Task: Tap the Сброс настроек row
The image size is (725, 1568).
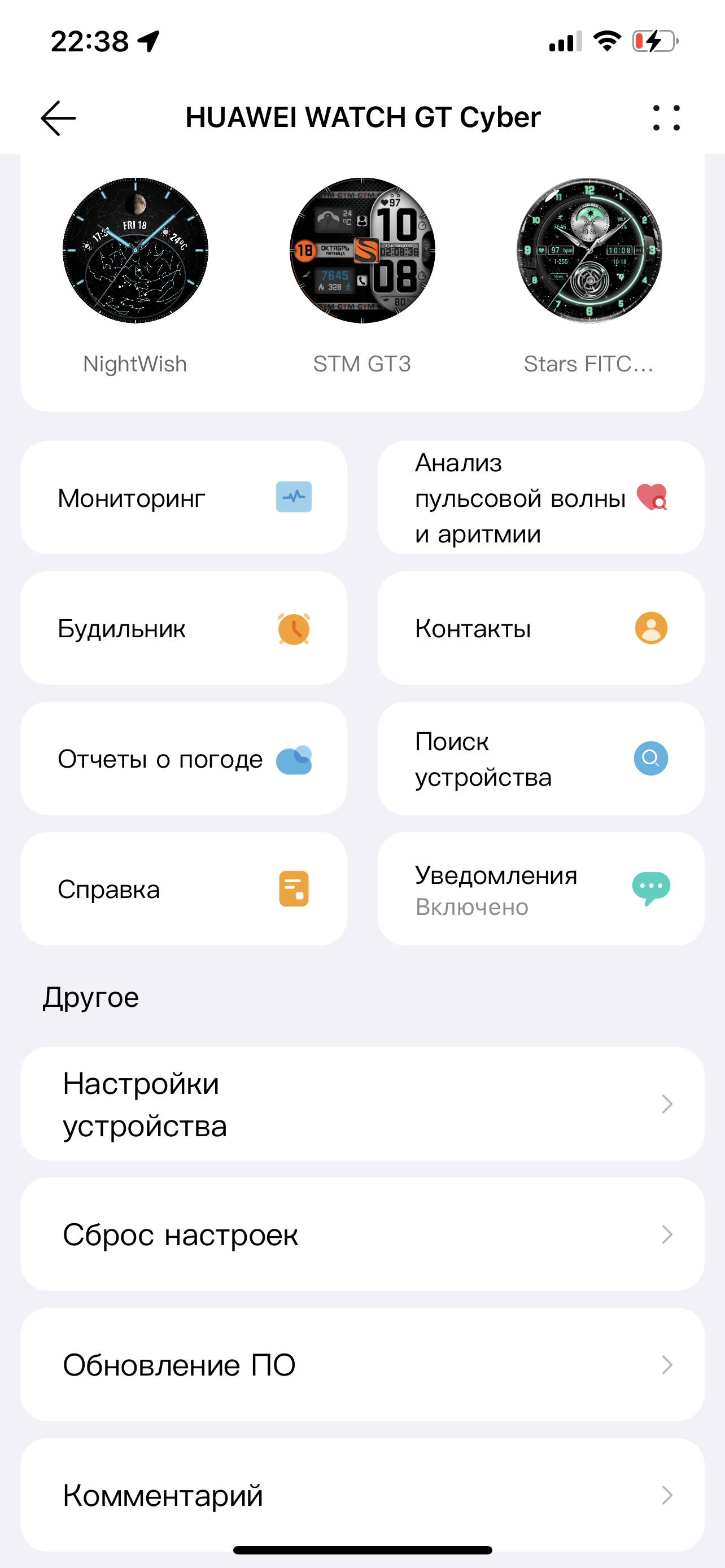Action: click(x=362, y=1234)
